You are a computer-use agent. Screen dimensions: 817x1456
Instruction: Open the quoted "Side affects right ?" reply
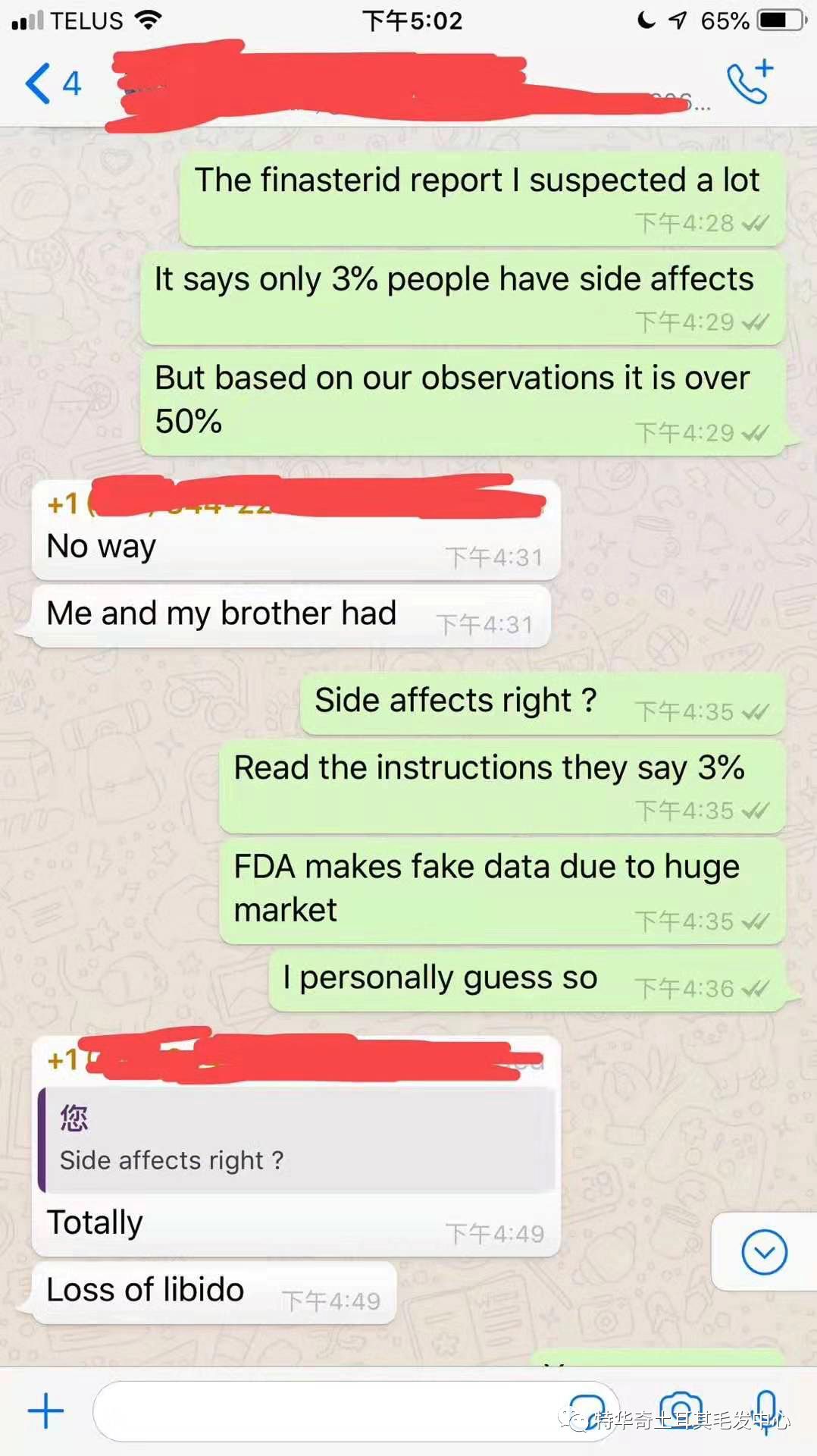point(297,1140)
